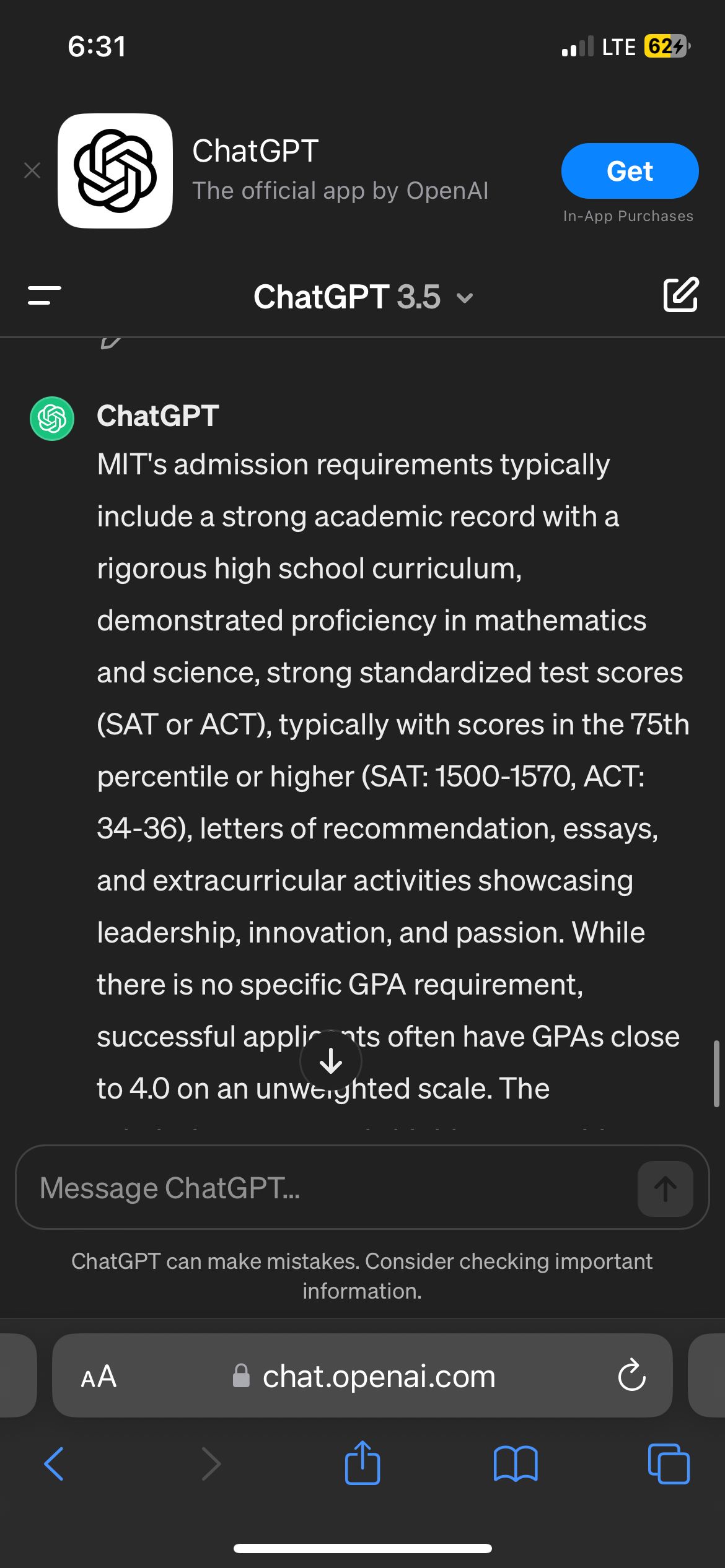Open Safari bookmarks
The image size is (725, 1568).
tap(516, 1464)
